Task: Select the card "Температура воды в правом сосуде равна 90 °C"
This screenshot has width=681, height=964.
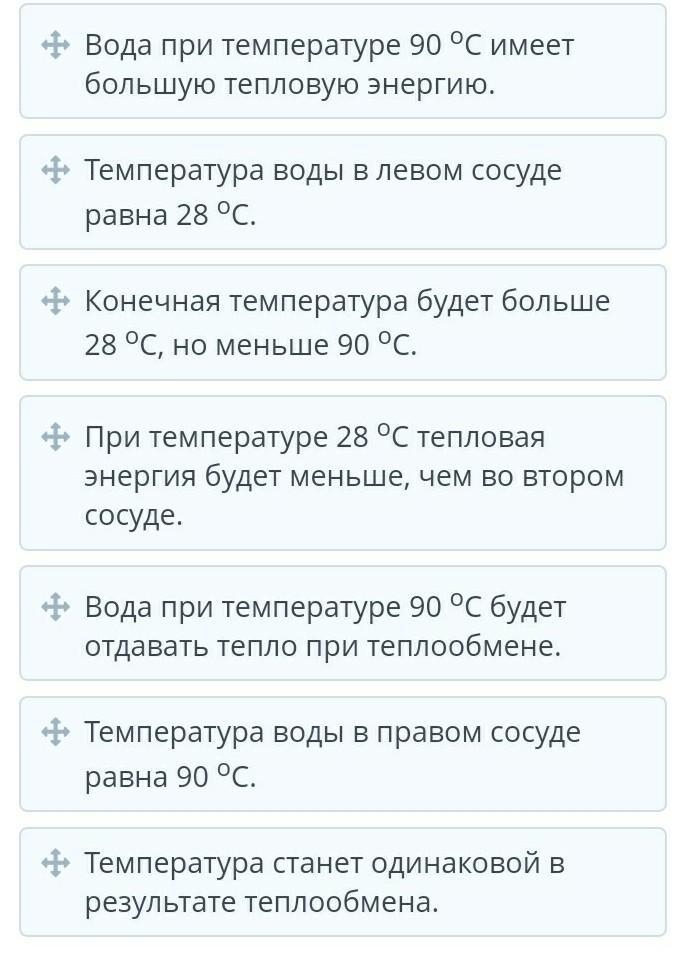Action: pyautogui.click(x=342, y=754)
